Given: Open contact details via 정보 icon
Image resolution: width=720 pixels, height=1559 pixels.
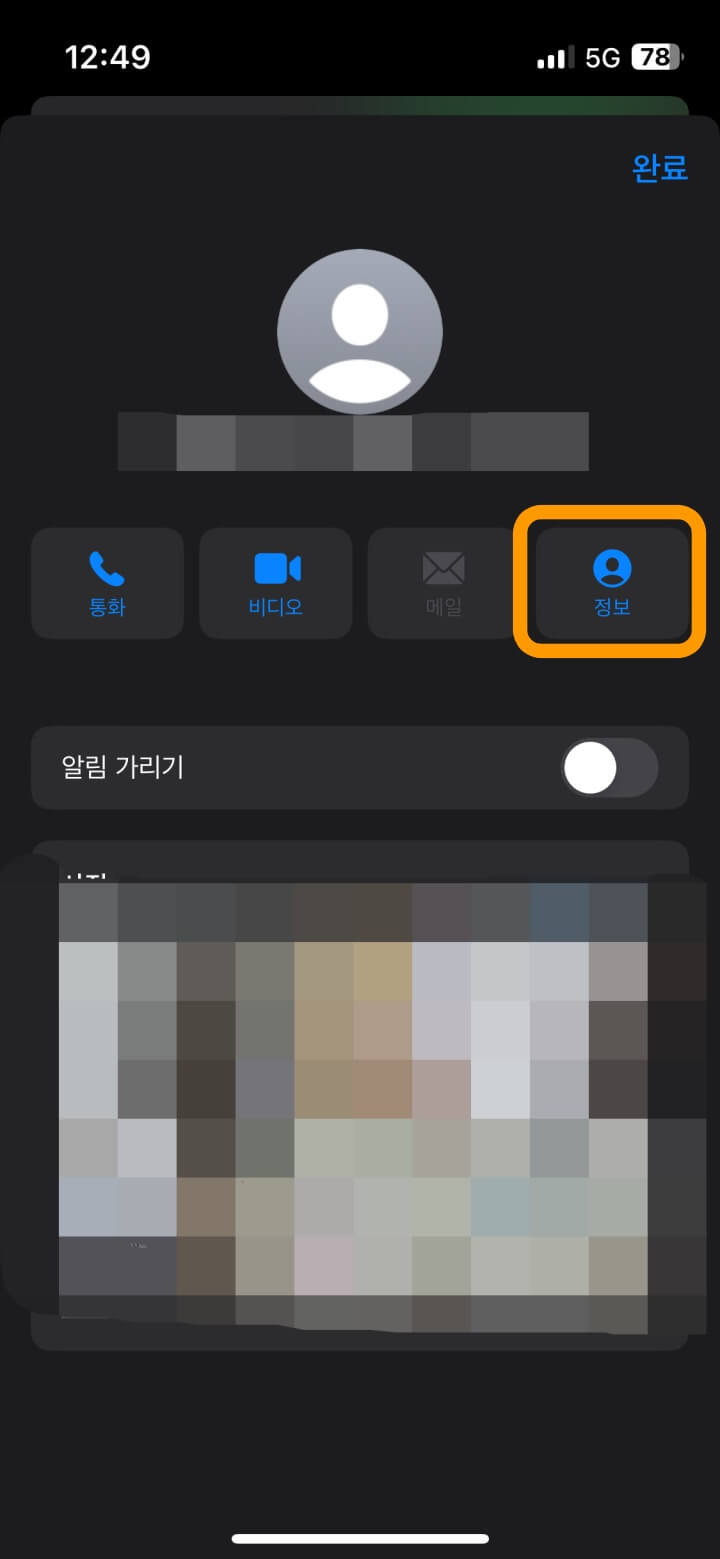Looking at the screenshot, I should tap(611, 583).
